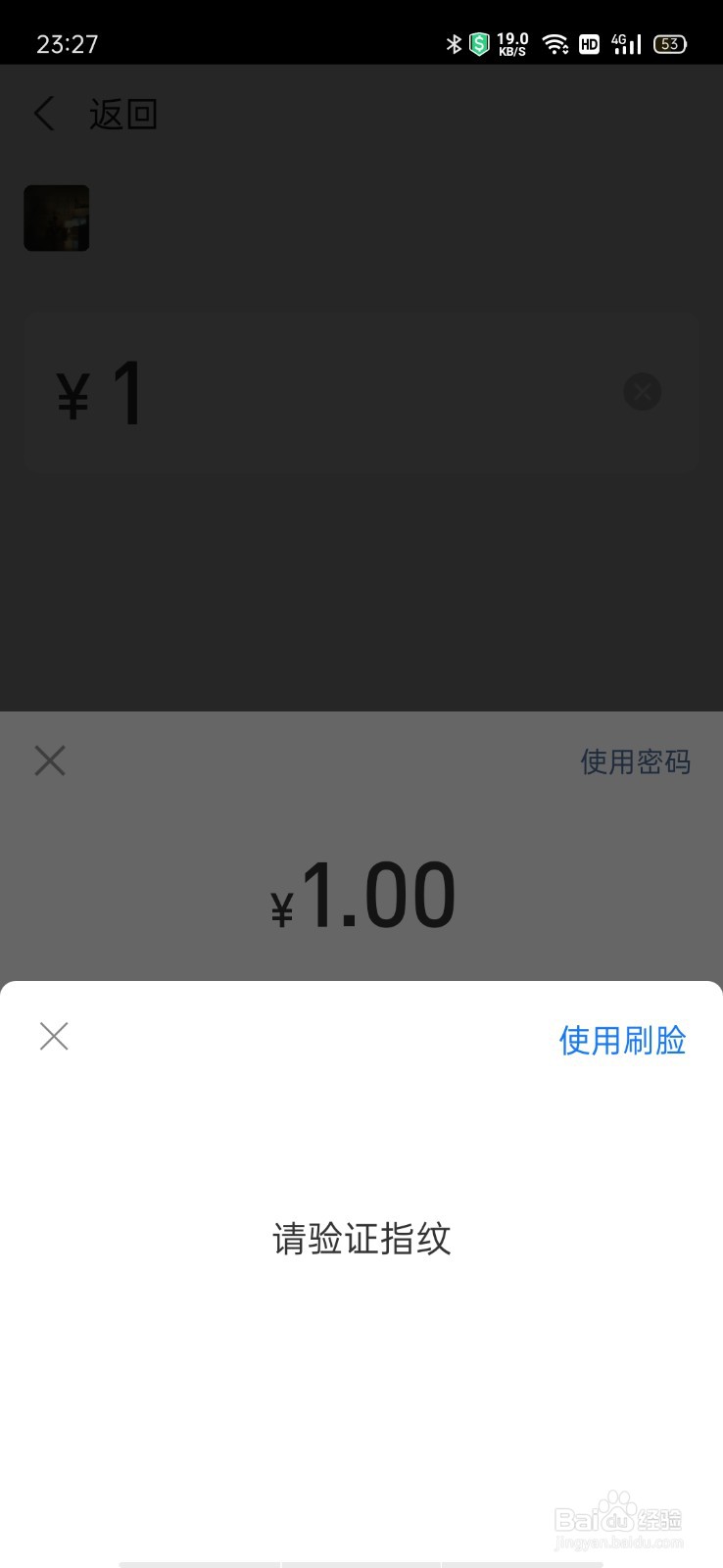Click the battery indicator showing 53

point(669,43)
